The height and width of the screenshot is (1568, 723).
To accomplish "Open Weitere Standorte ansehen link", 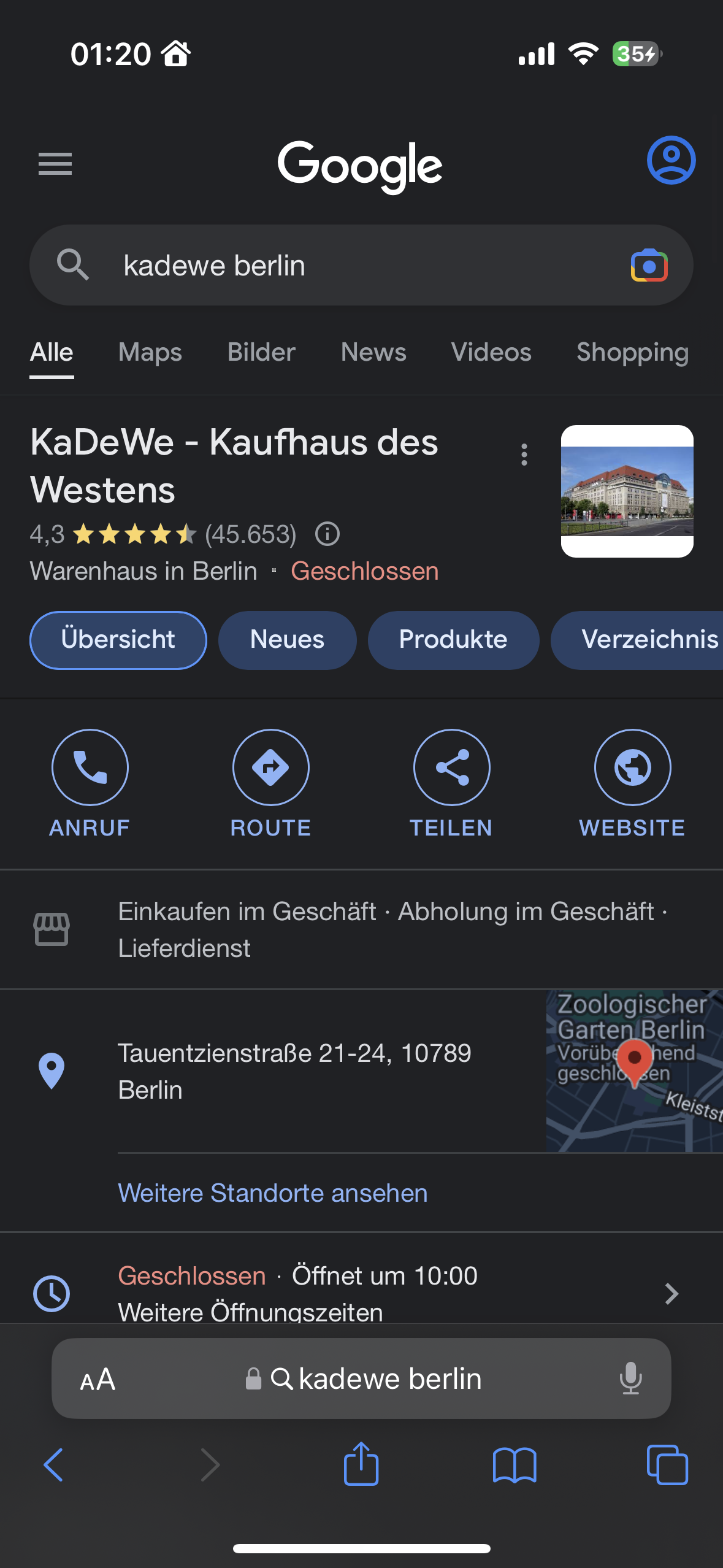I will point(273,1193).
